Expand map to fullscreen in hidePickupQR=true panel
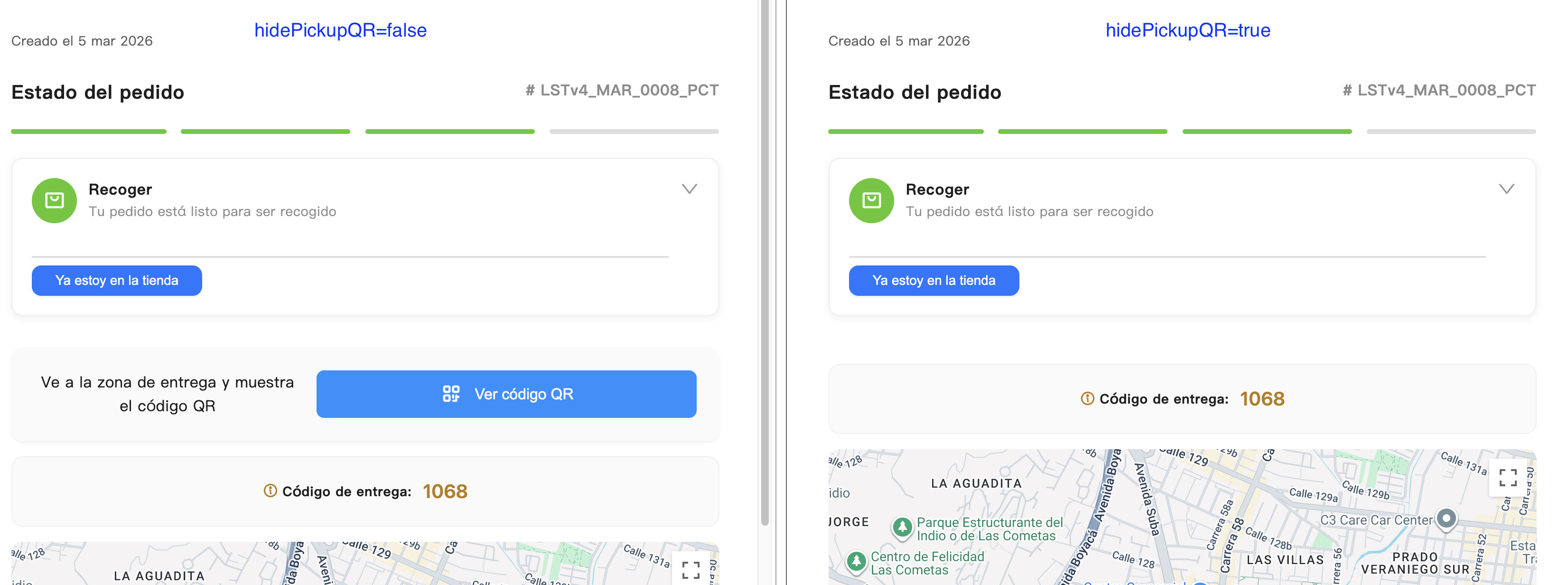This screenshot has height=585, width=1568. (1507, 478)
